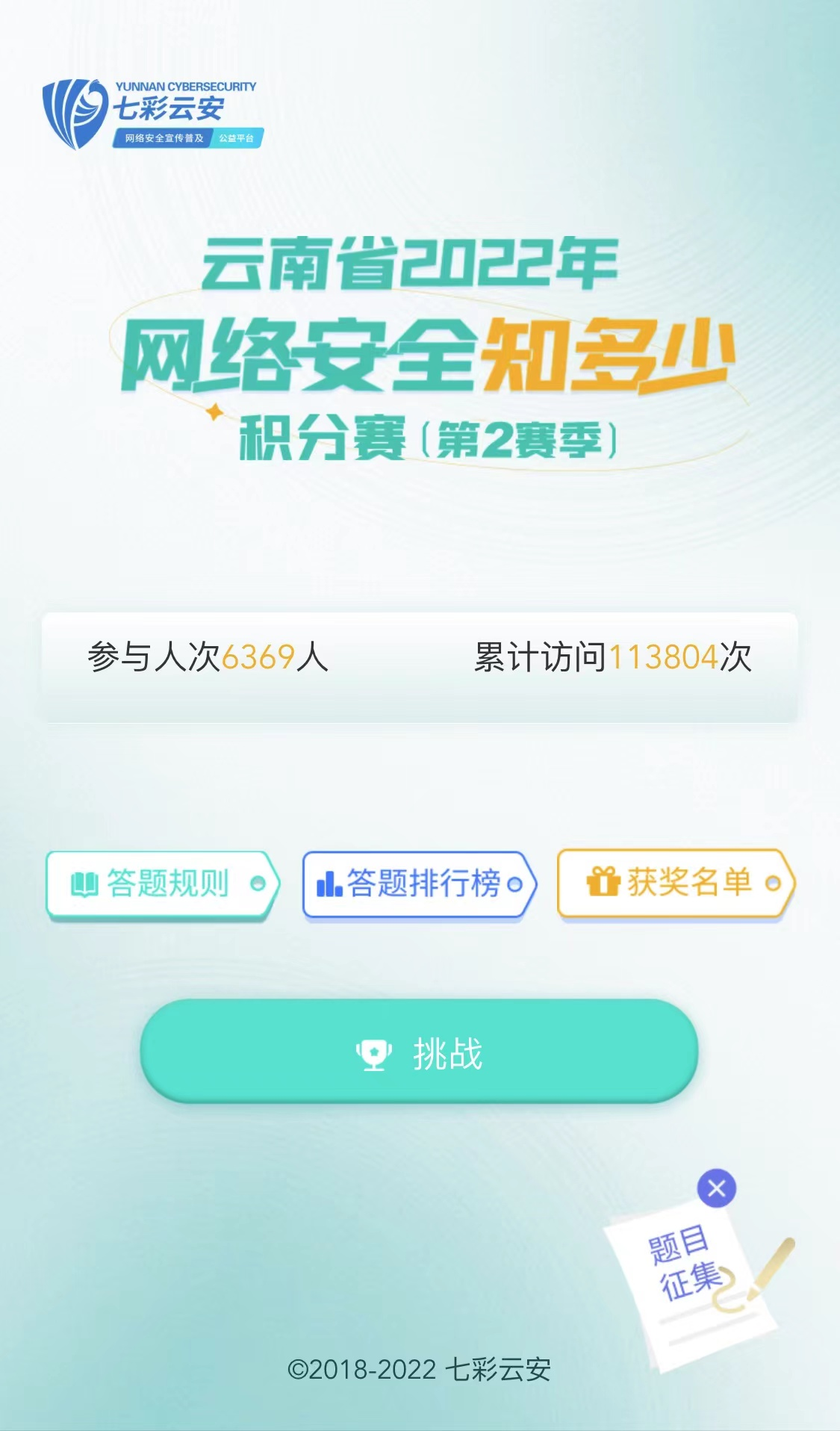840x1431 pixels.
Task: View the 答题排行榜 leaderboard
Action: pyautogui.click(x=419, y=884)
